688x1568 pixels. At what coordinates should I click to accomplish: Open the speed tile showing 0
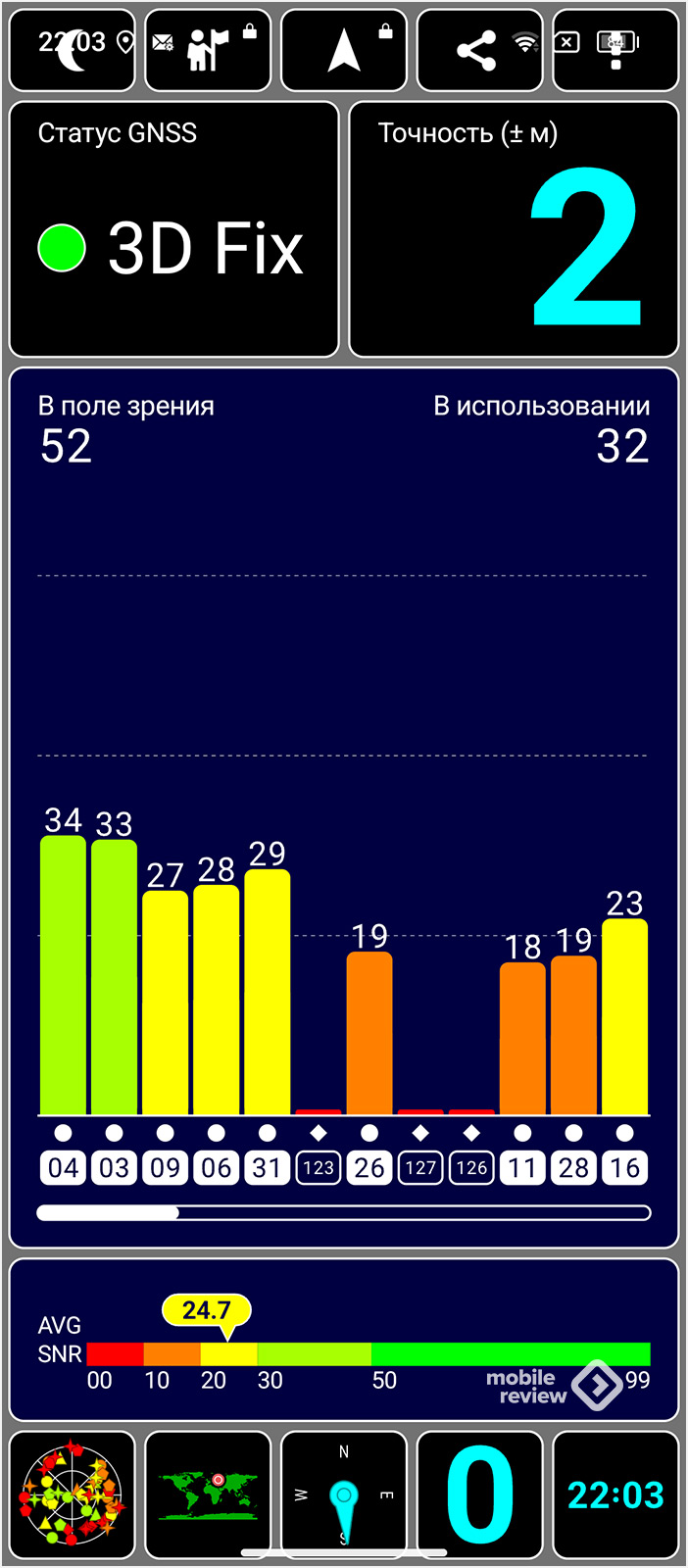point(479,1494)
